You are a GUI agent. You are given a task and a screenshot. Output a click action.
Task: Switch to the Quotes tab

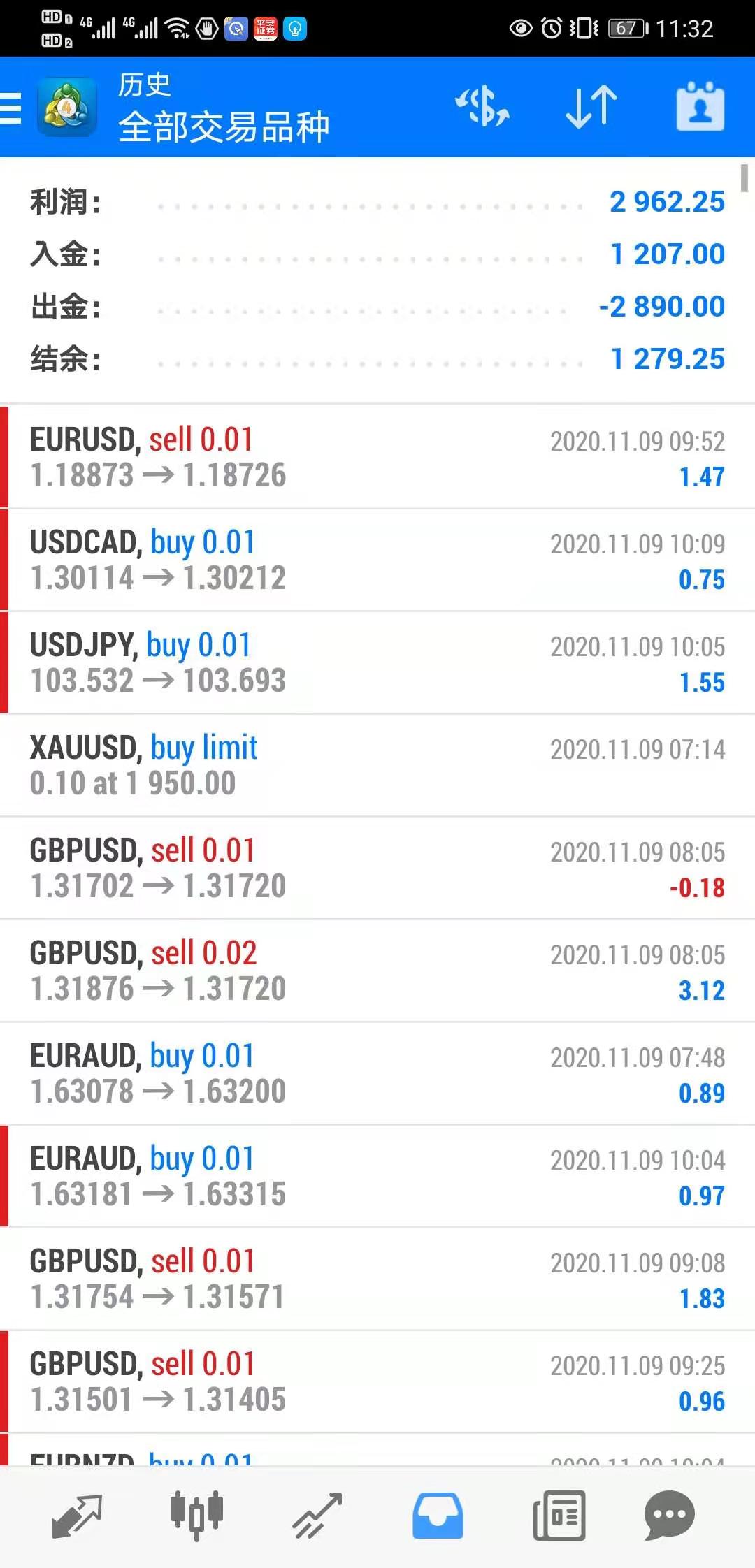click(x=77, y=1515)
